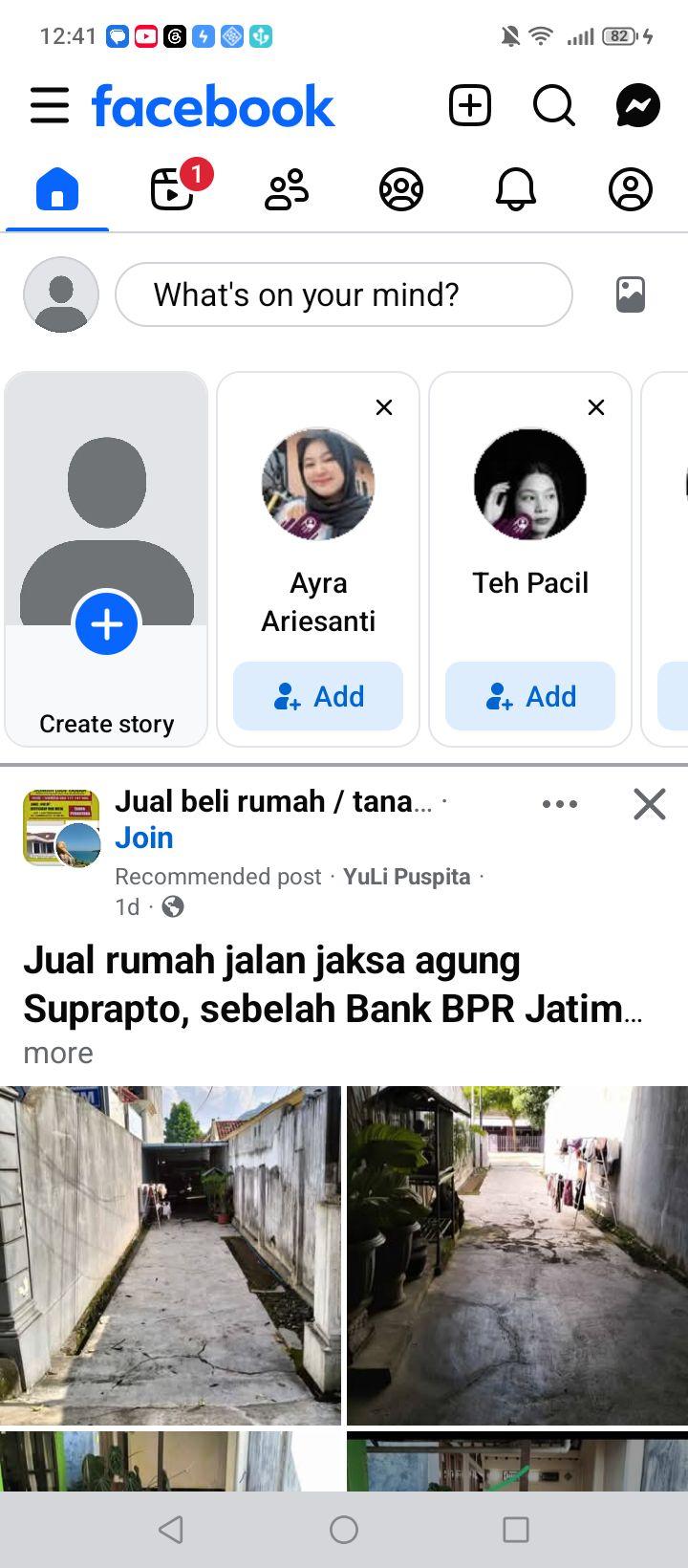
Task: Open Messenger chats
Action: 638,105
